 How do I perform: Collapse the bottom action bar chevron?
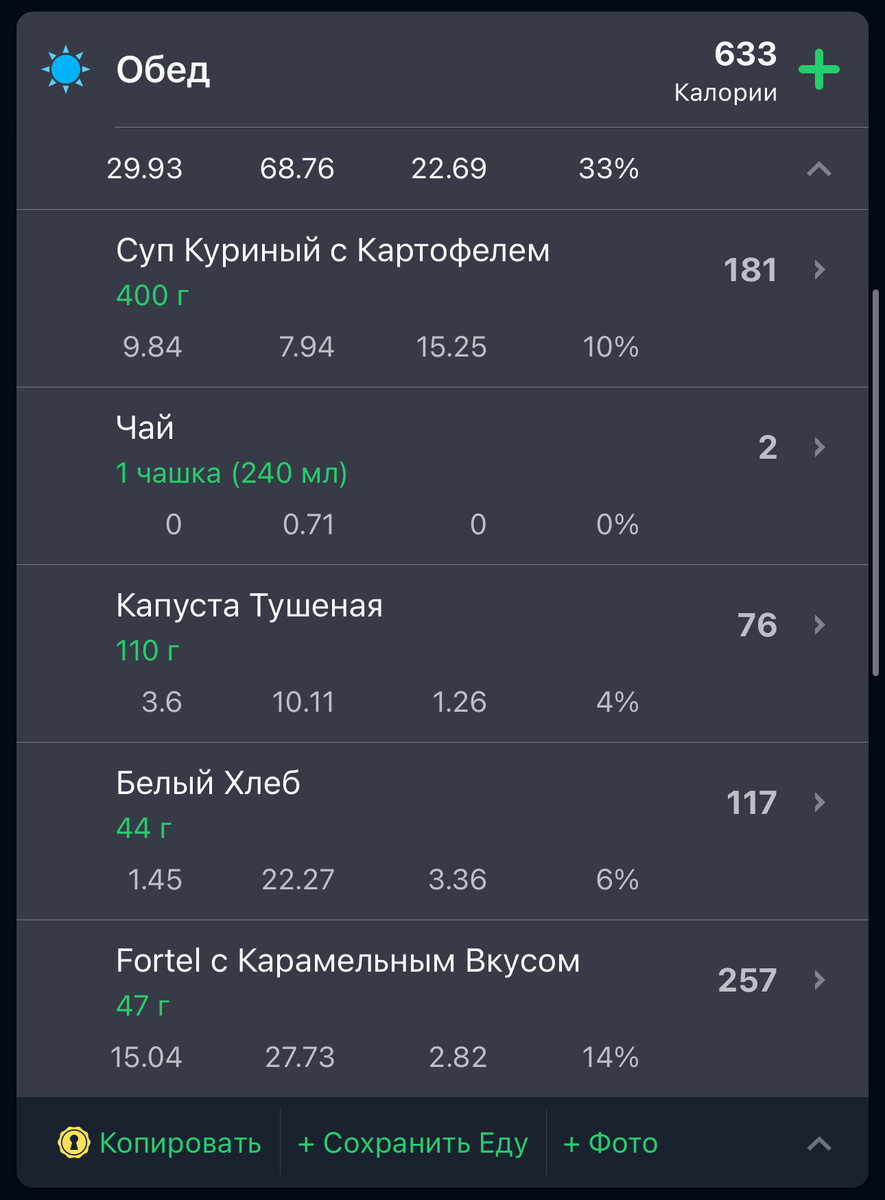(x=819, y=1143)
